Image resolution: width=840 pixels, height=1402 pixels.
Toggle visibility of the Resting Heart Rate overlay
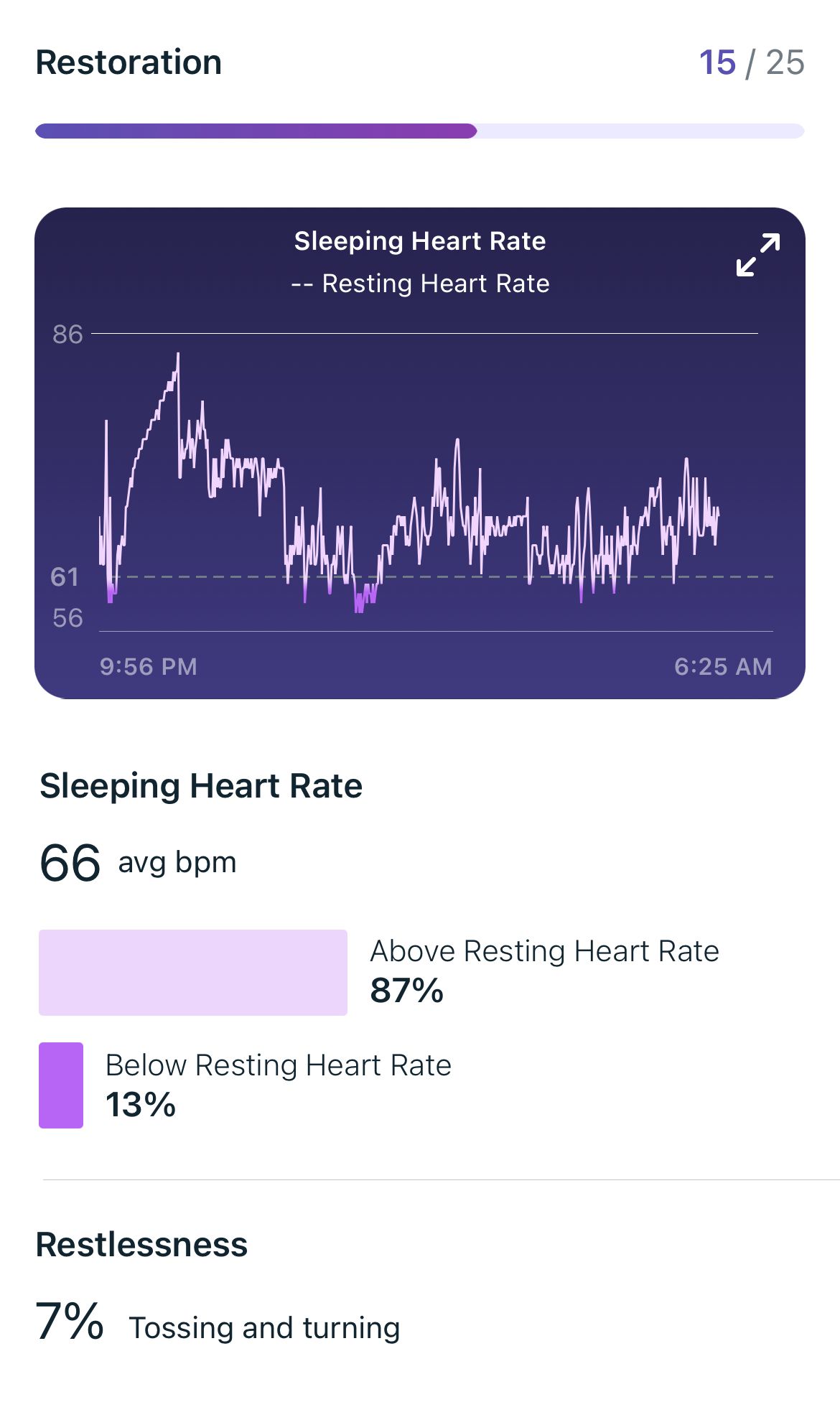pos(420,283)
